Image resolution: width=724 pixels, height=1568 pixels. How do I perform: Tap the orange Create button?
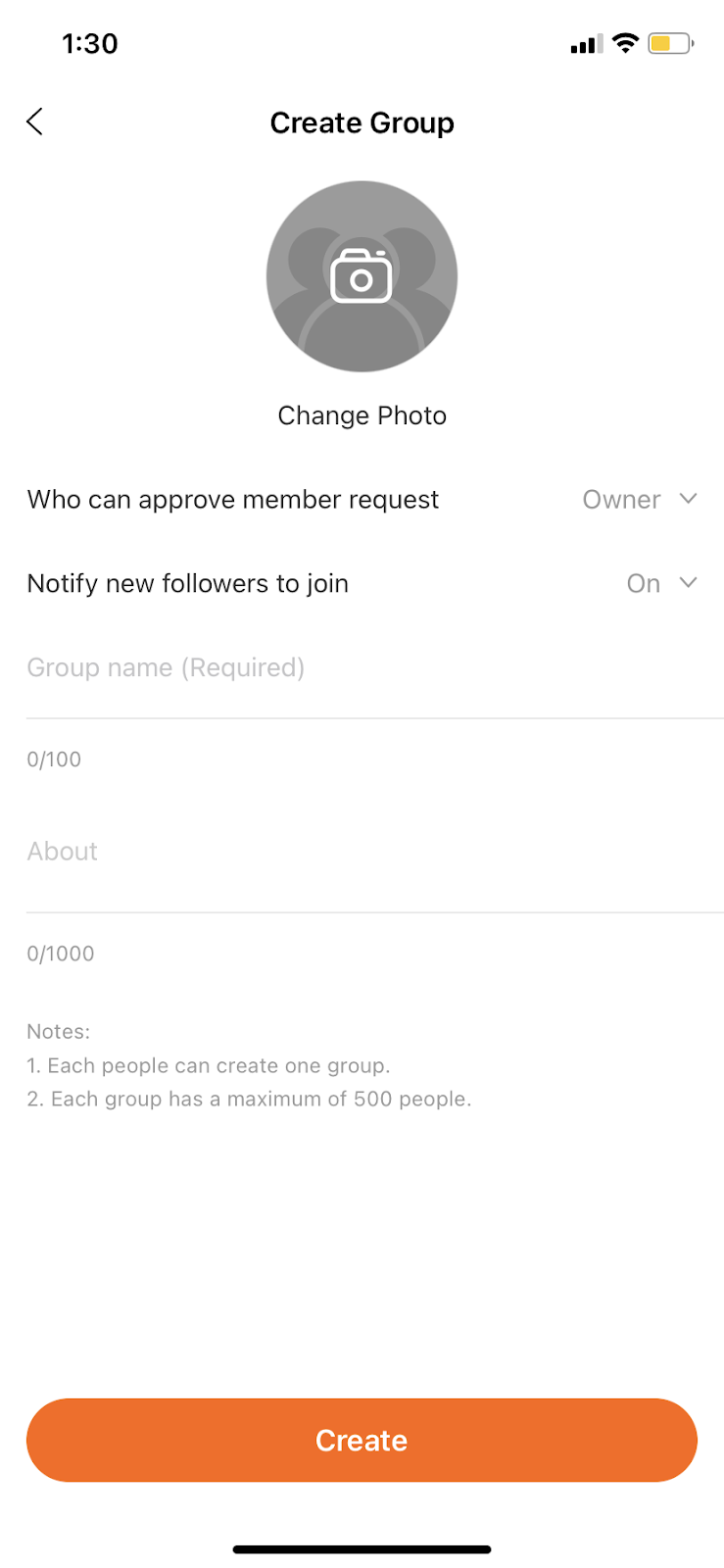pos(362,1440)
